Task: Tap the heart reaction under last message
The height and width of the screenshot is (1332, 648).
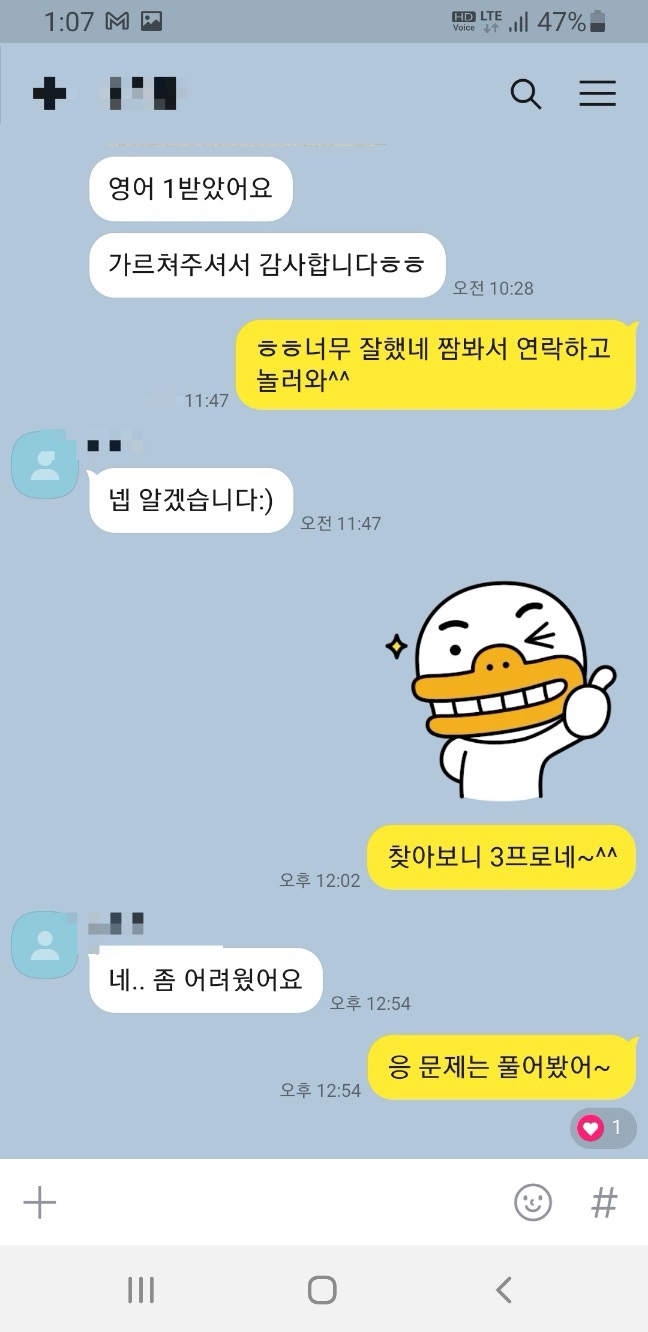Action: (603, 1128)
